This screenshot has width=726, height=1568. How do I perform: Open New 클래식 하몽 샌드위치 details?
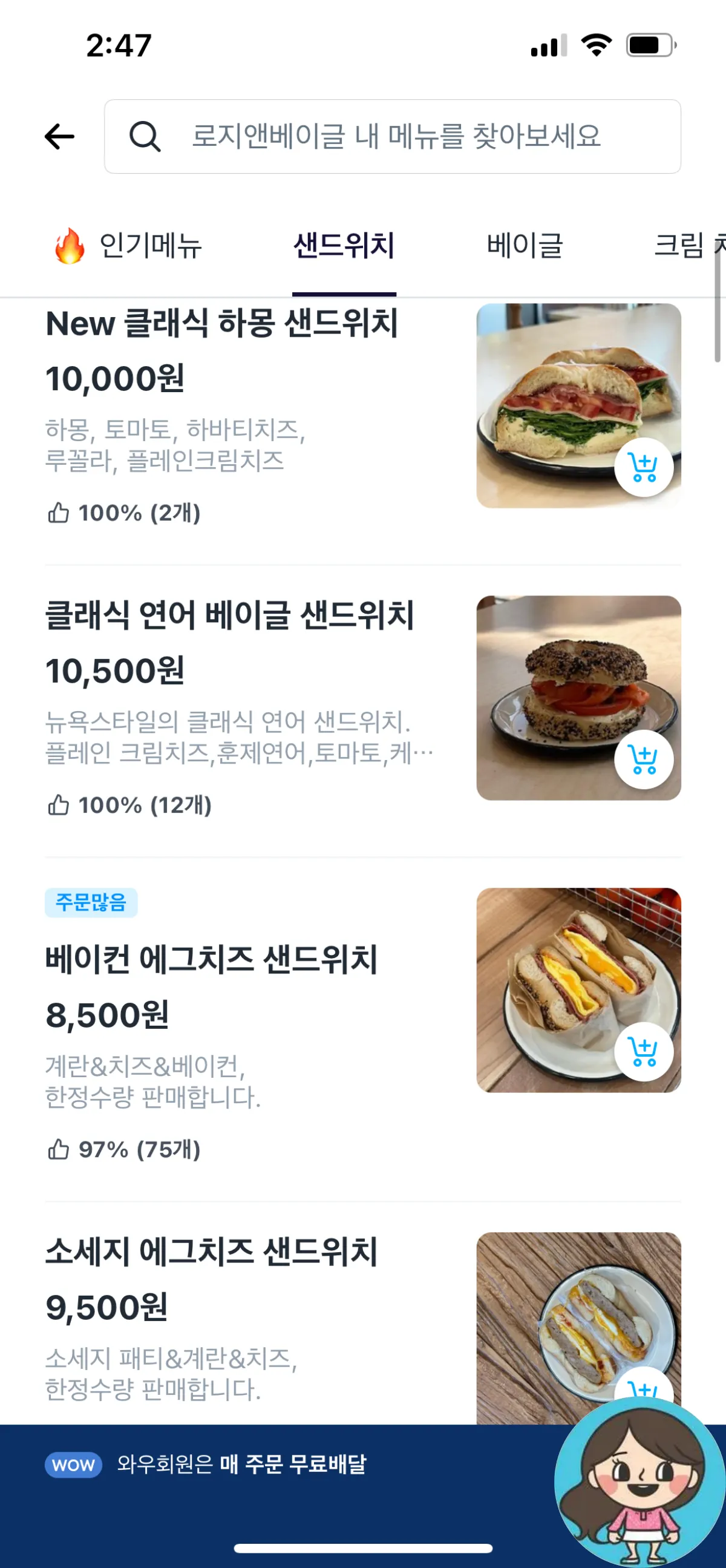point(221,324)
